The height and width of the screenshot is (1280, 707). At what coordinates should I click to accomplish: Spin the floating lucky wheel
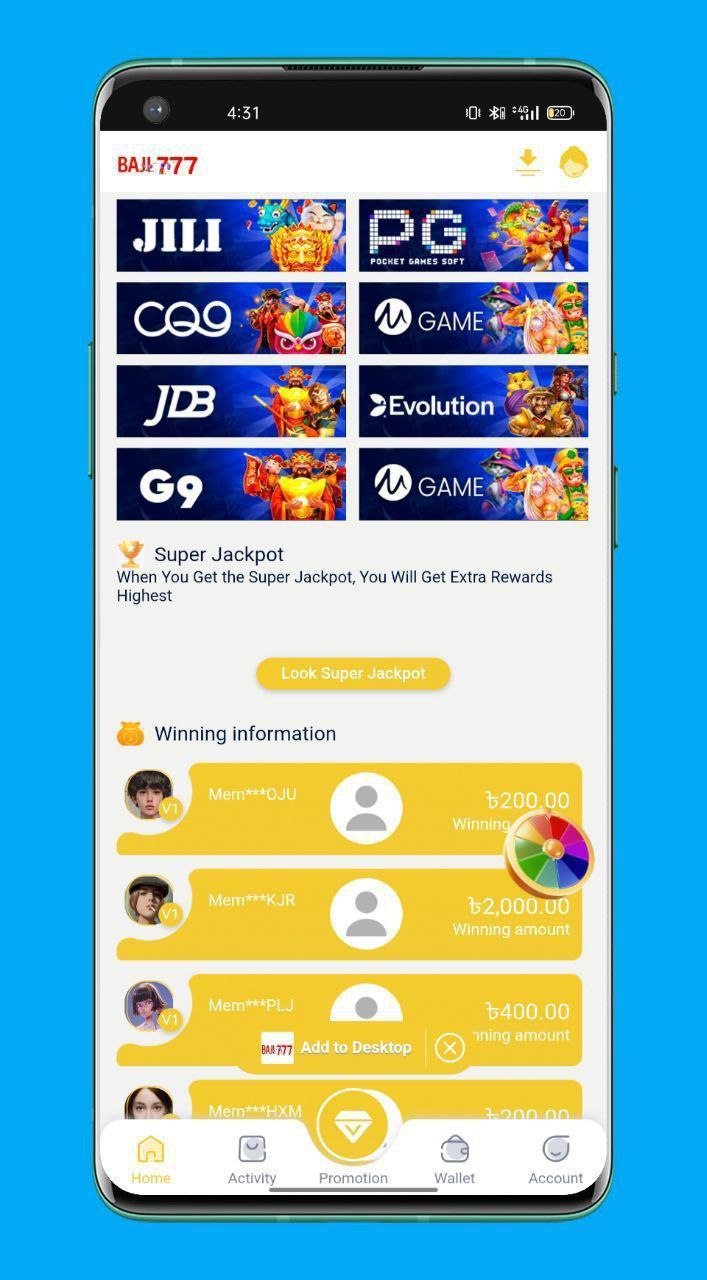(549, 852)
